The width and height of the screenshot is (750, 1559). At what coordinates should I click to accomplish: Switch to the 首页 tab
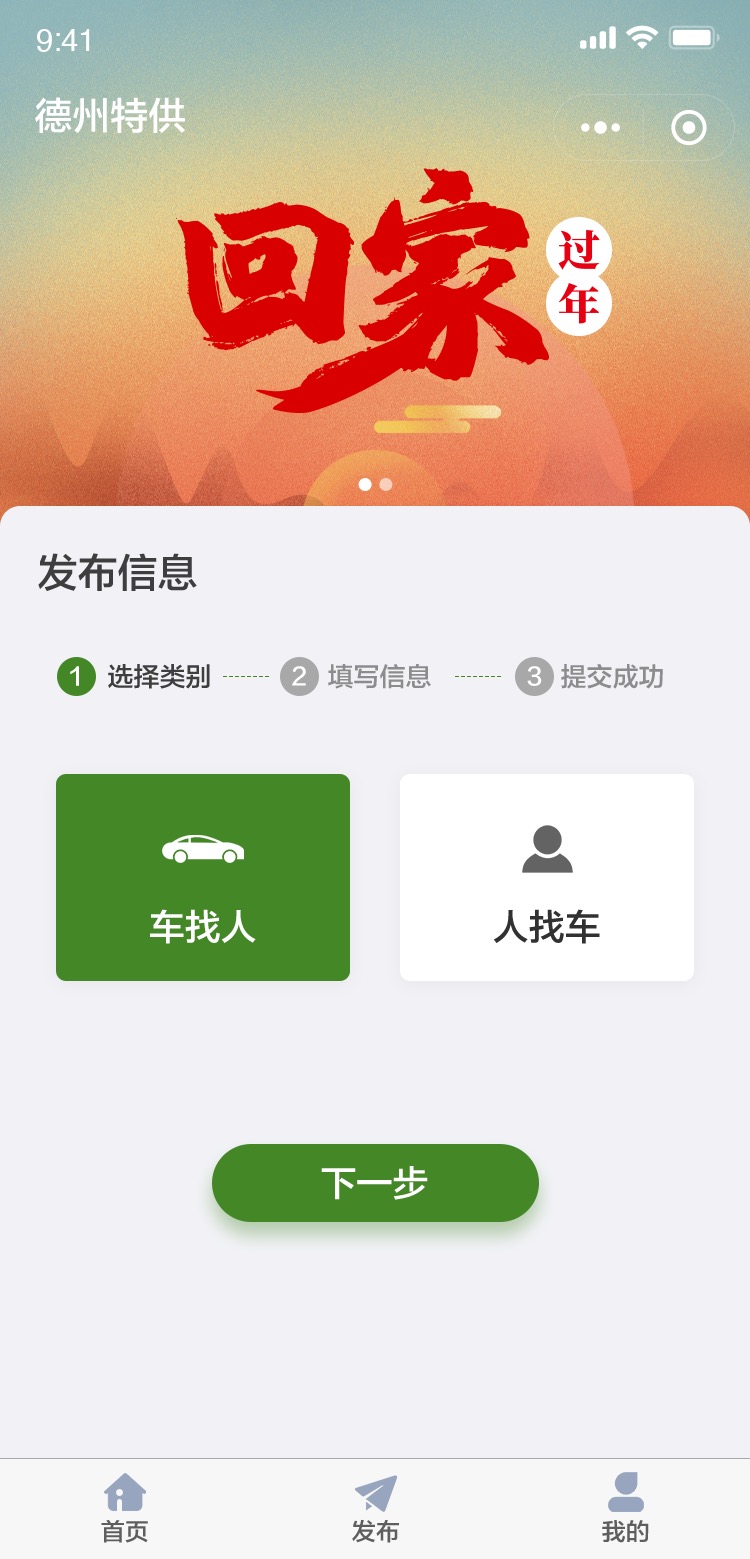(125, 1507)
